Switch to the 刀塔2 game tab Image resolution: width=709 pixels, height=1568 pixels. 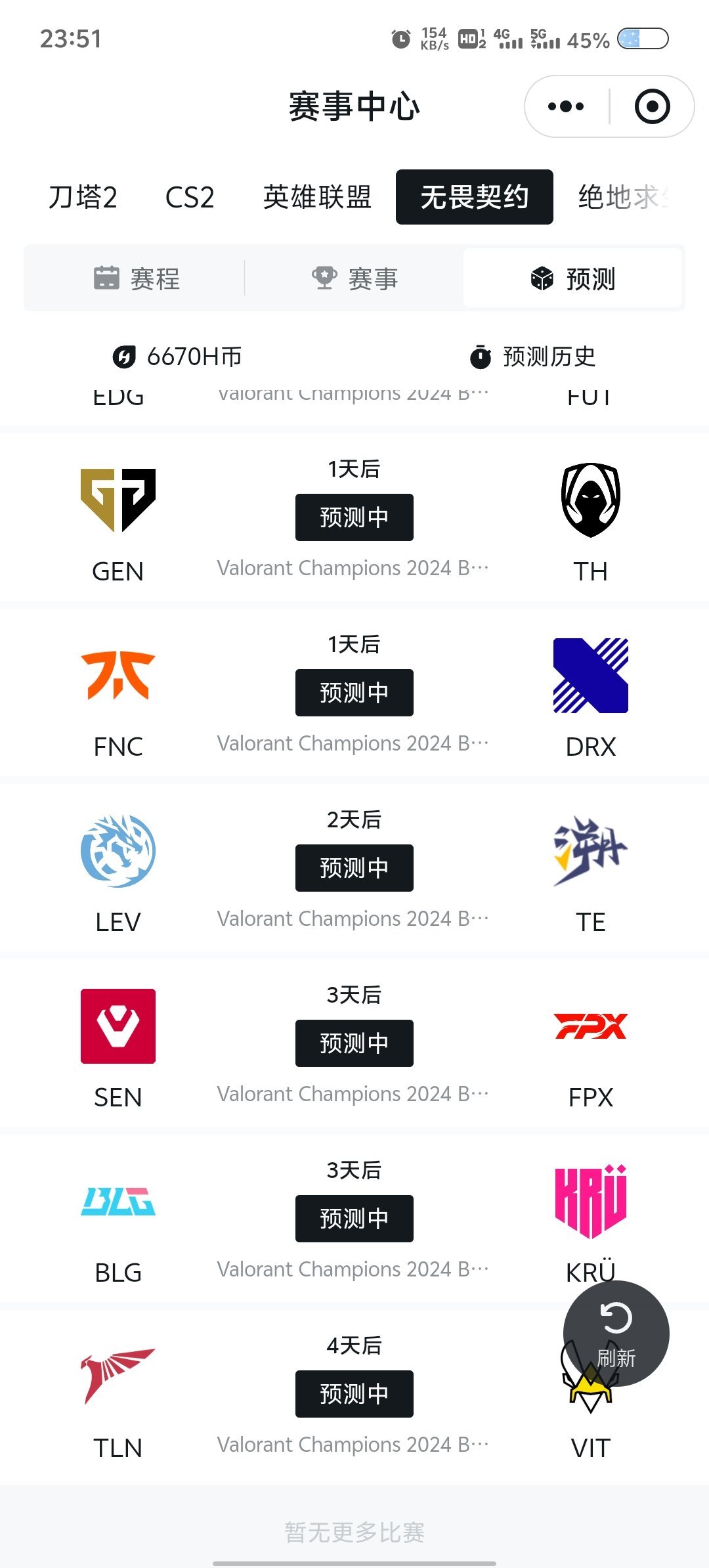pyautogui.click(x=83, y=197)
